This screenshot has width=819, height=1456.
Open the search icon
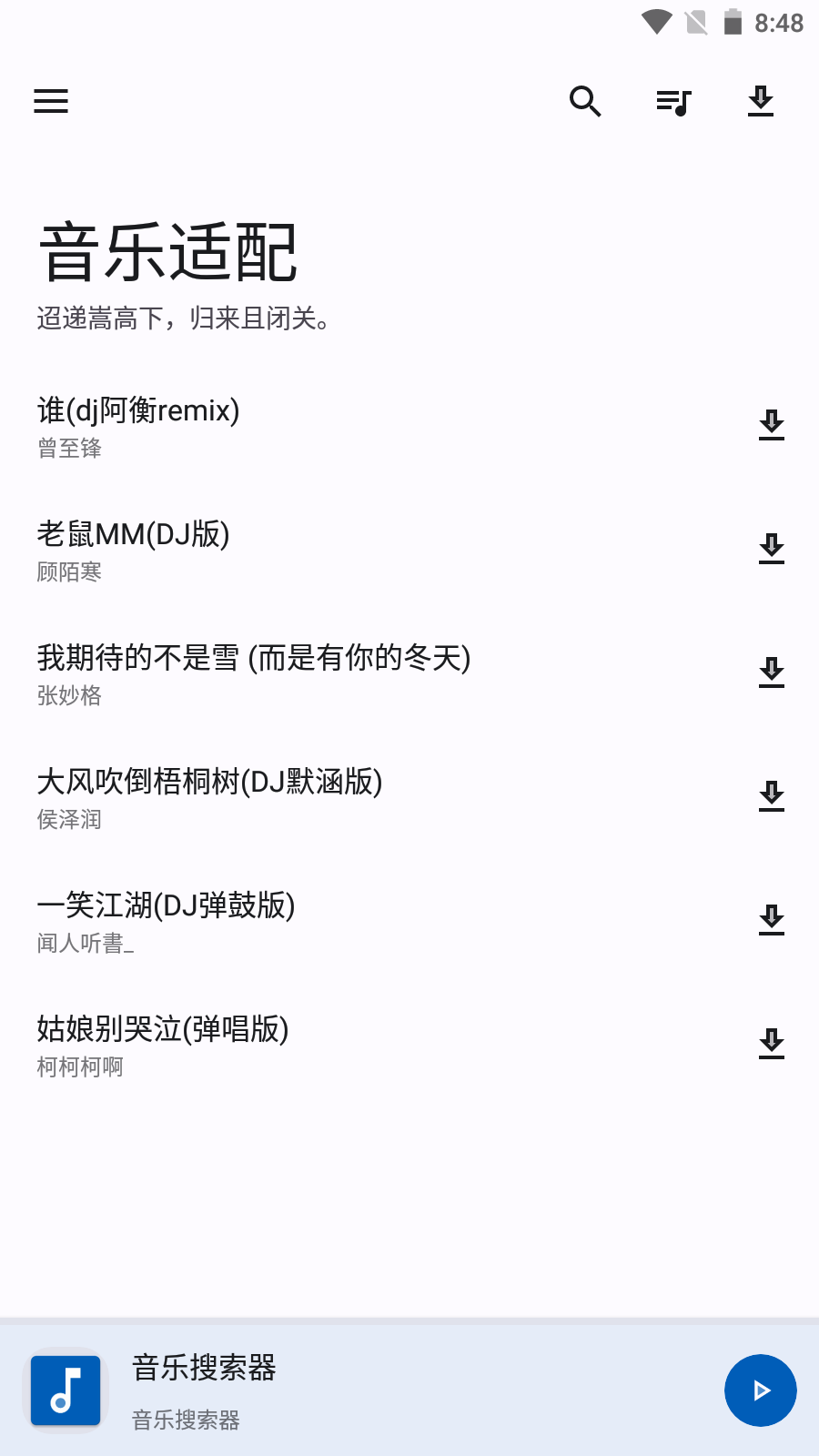(x=585, y=101)
